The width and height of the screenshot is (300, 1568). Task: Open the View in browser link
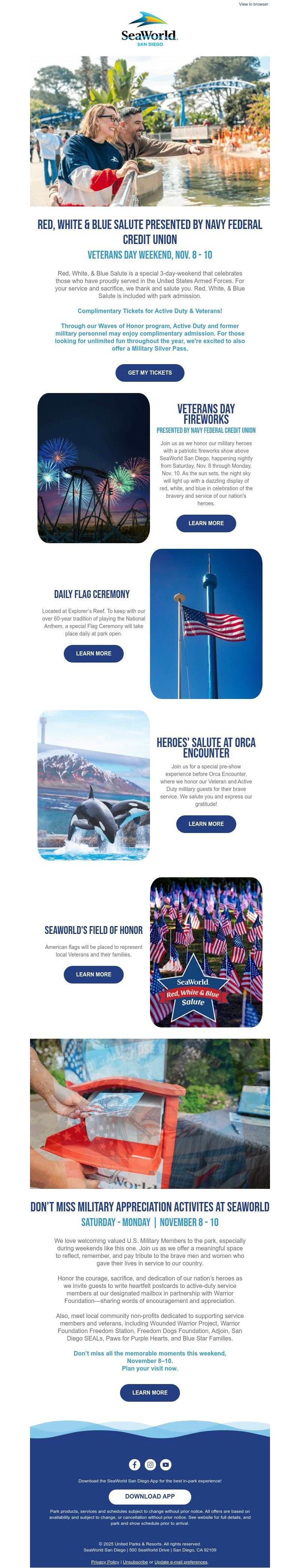[x=253, y=4]
